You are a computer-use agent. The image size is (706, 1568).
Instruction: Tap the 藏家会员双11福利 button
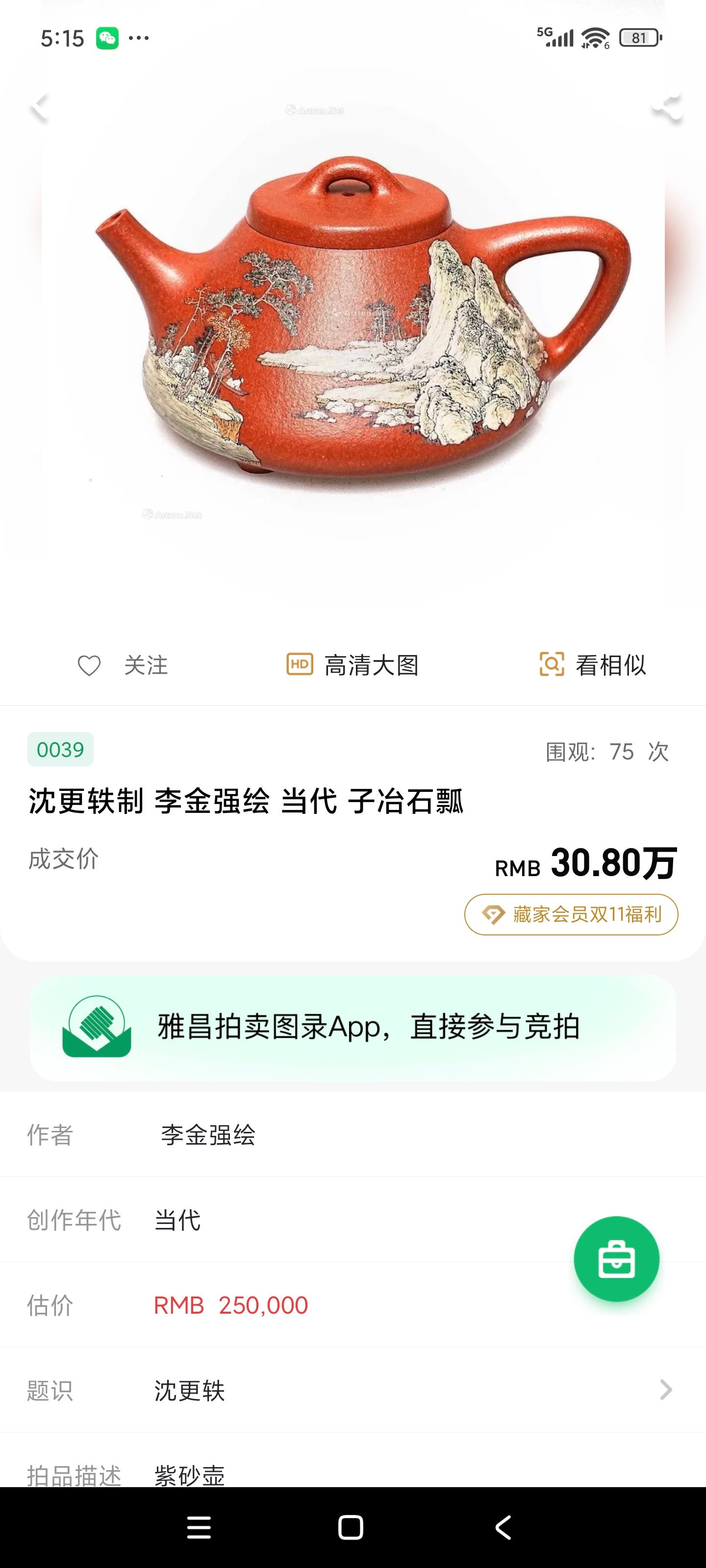tap(571, 914)
